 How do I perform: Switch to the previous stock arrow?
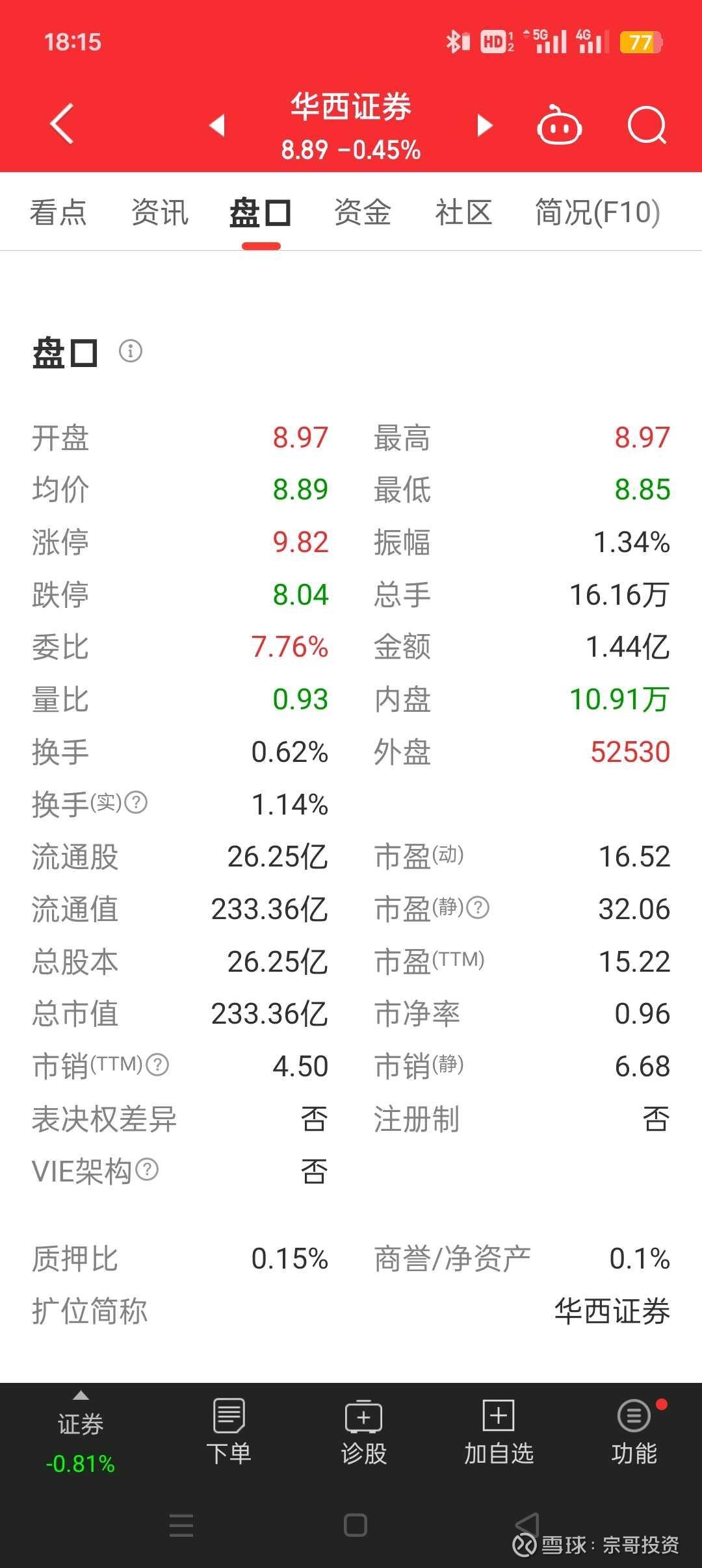coord(217,125)
